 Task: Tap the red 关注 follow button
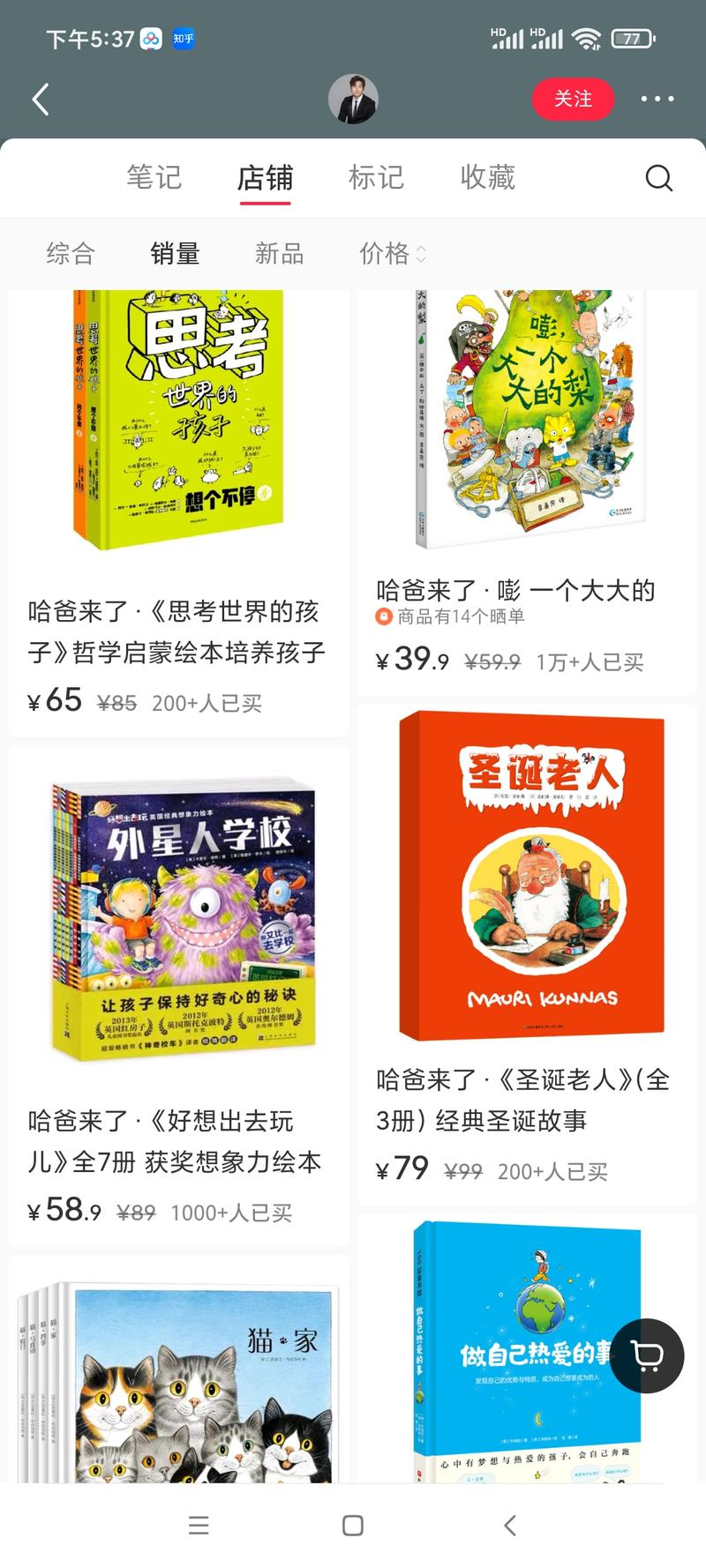(574, 99)
